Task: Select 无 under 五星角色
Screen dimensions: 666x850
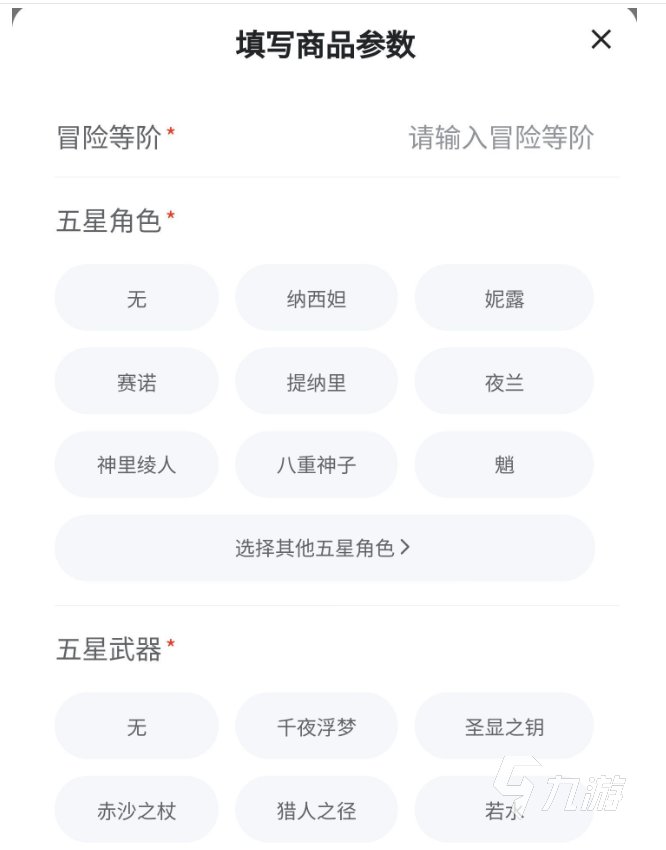Action: tap(137, 298)
